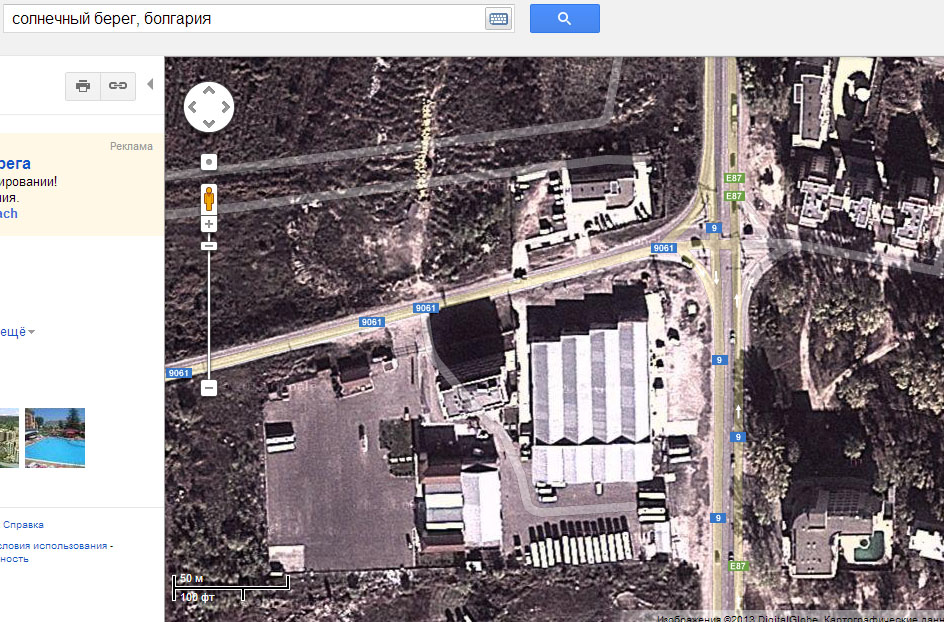
Task: Pan the map using the navigation wheel
Action: [208, 107]
